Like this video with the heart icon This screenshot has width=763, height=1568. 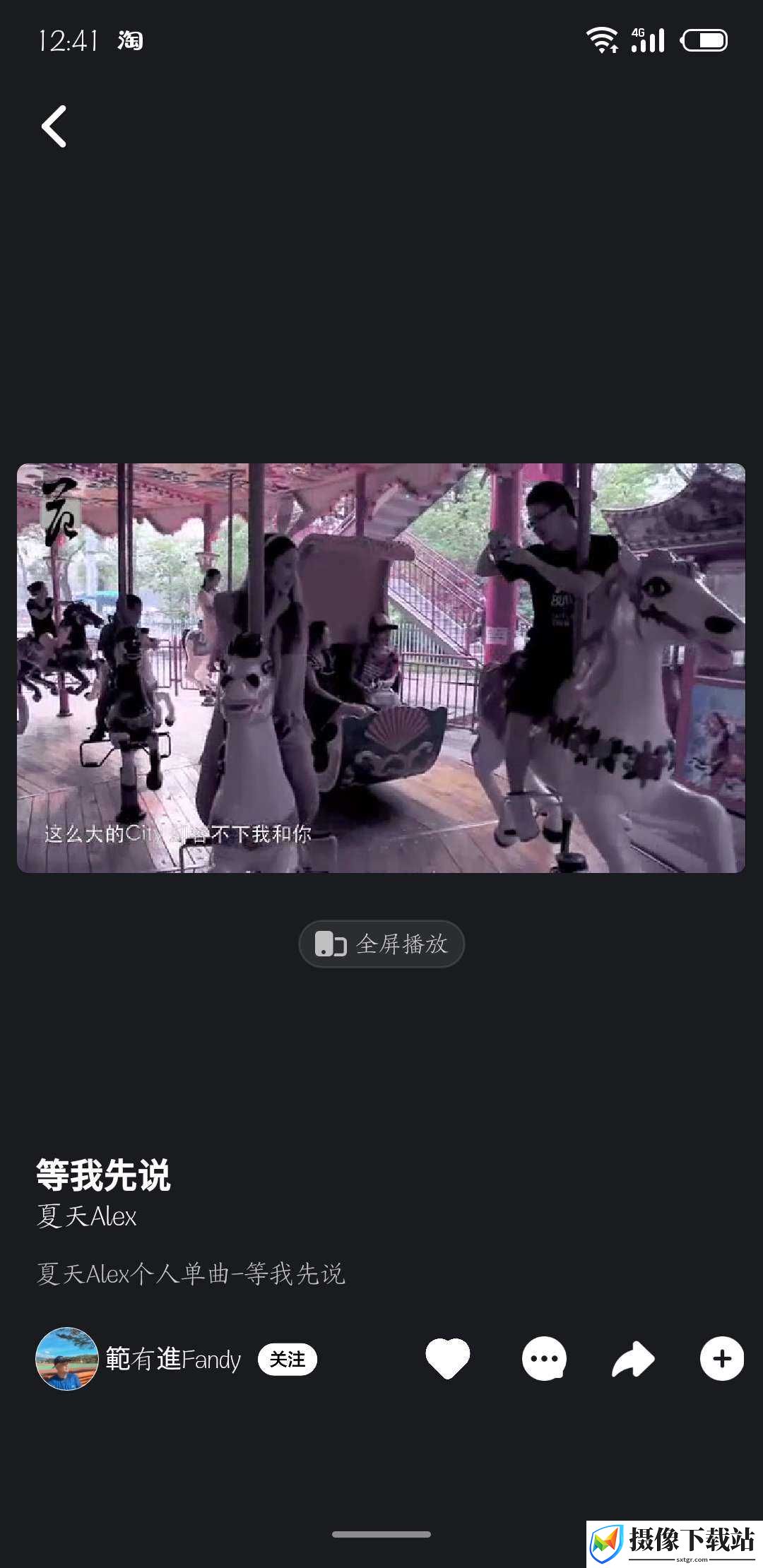pos(448,1358)
